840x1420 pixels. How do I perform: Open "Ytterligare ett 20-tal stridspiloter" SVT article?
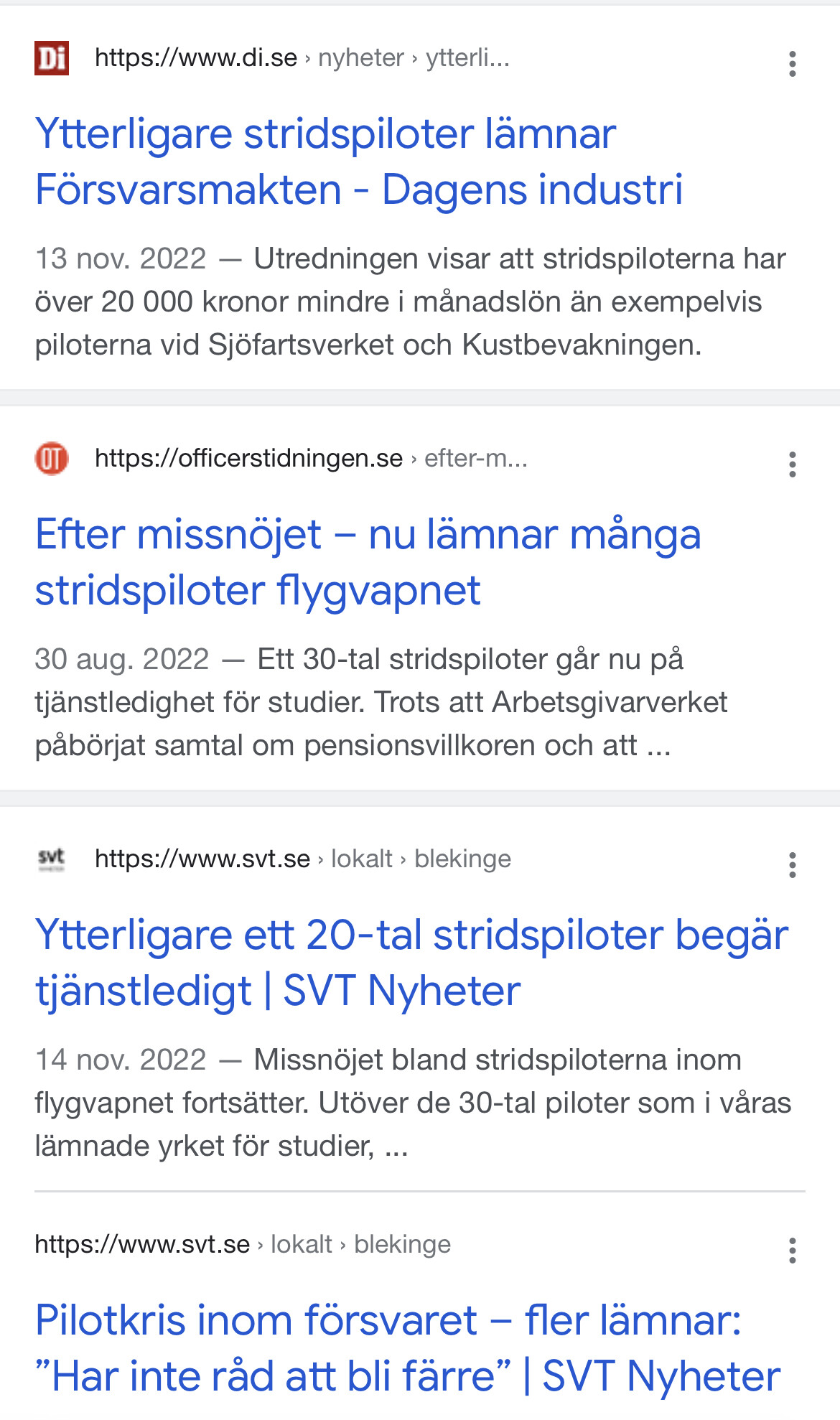coord(411,963)
